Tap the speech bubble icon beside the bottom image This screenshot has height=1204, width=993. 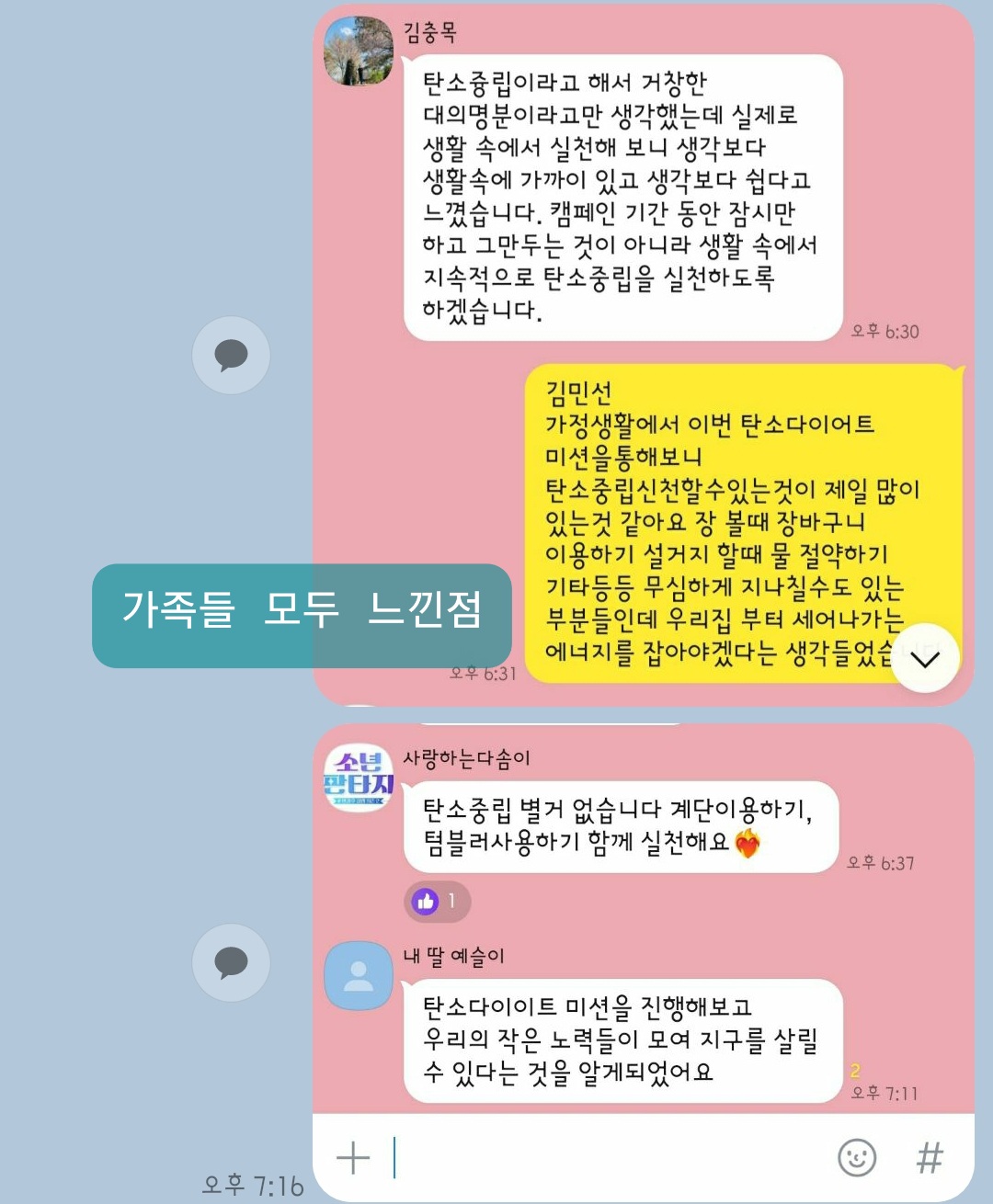[231, 962]
